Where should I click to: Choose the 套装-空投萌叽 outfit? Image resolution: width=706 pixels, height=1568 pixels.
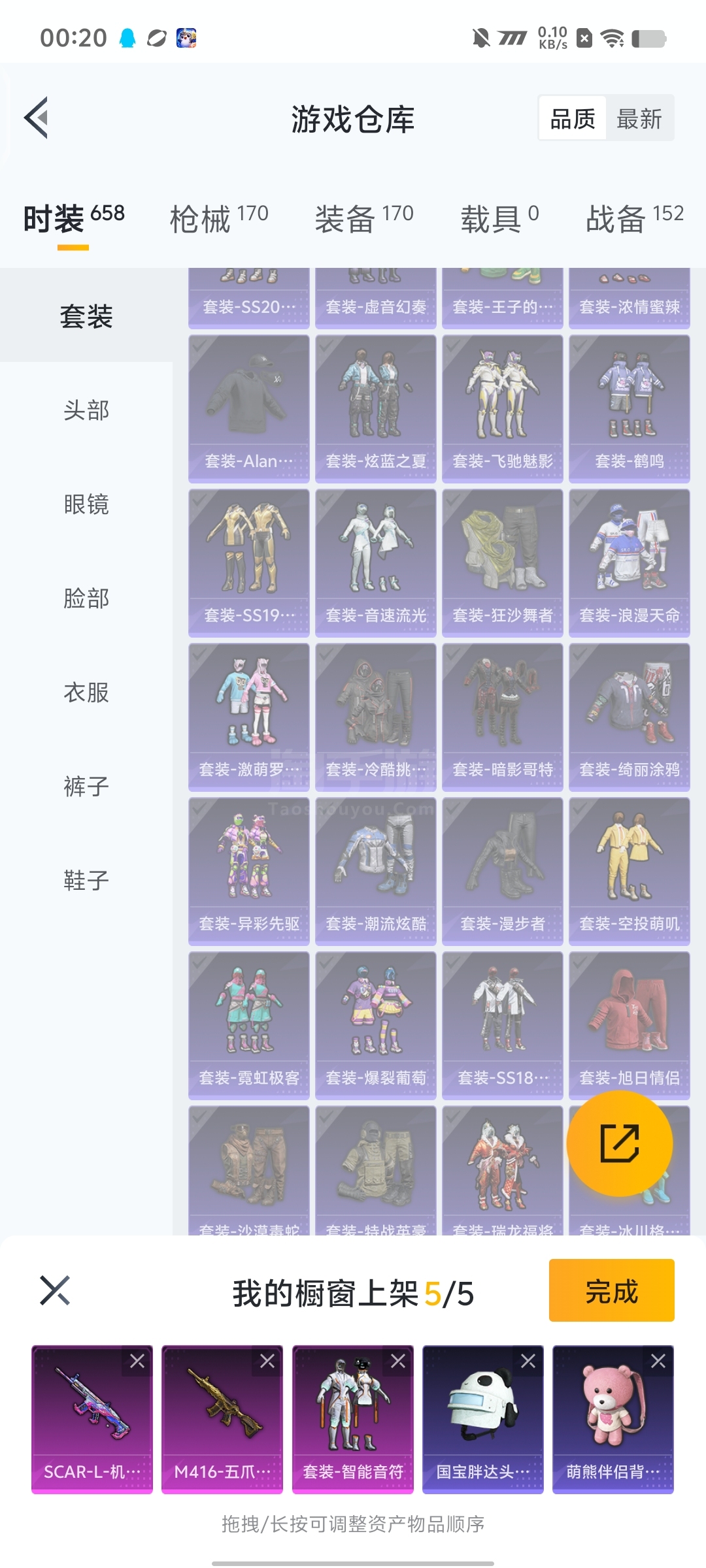click(x=630, y=872)
